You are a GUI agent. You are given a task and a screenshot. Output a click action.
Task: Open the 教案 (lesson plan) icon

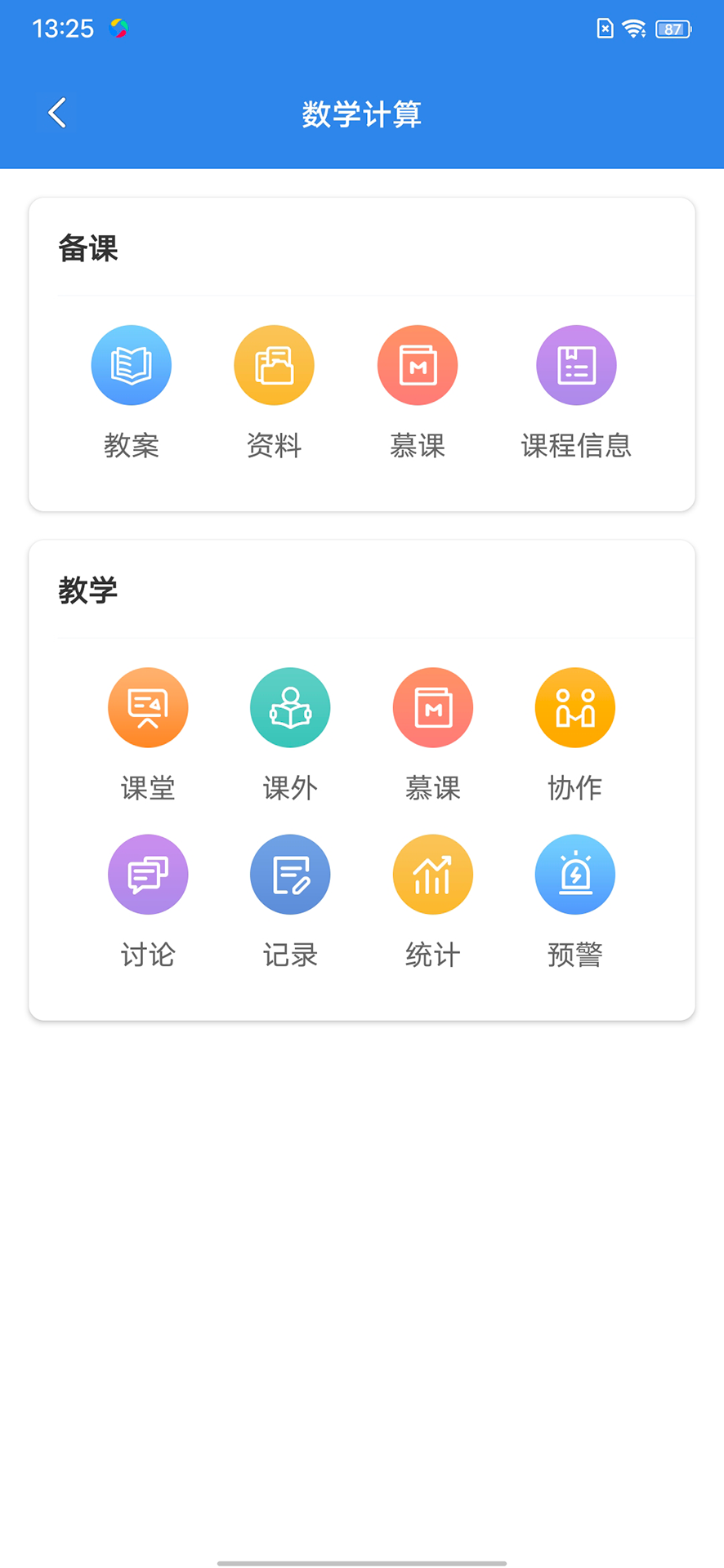tap(131, 365)
